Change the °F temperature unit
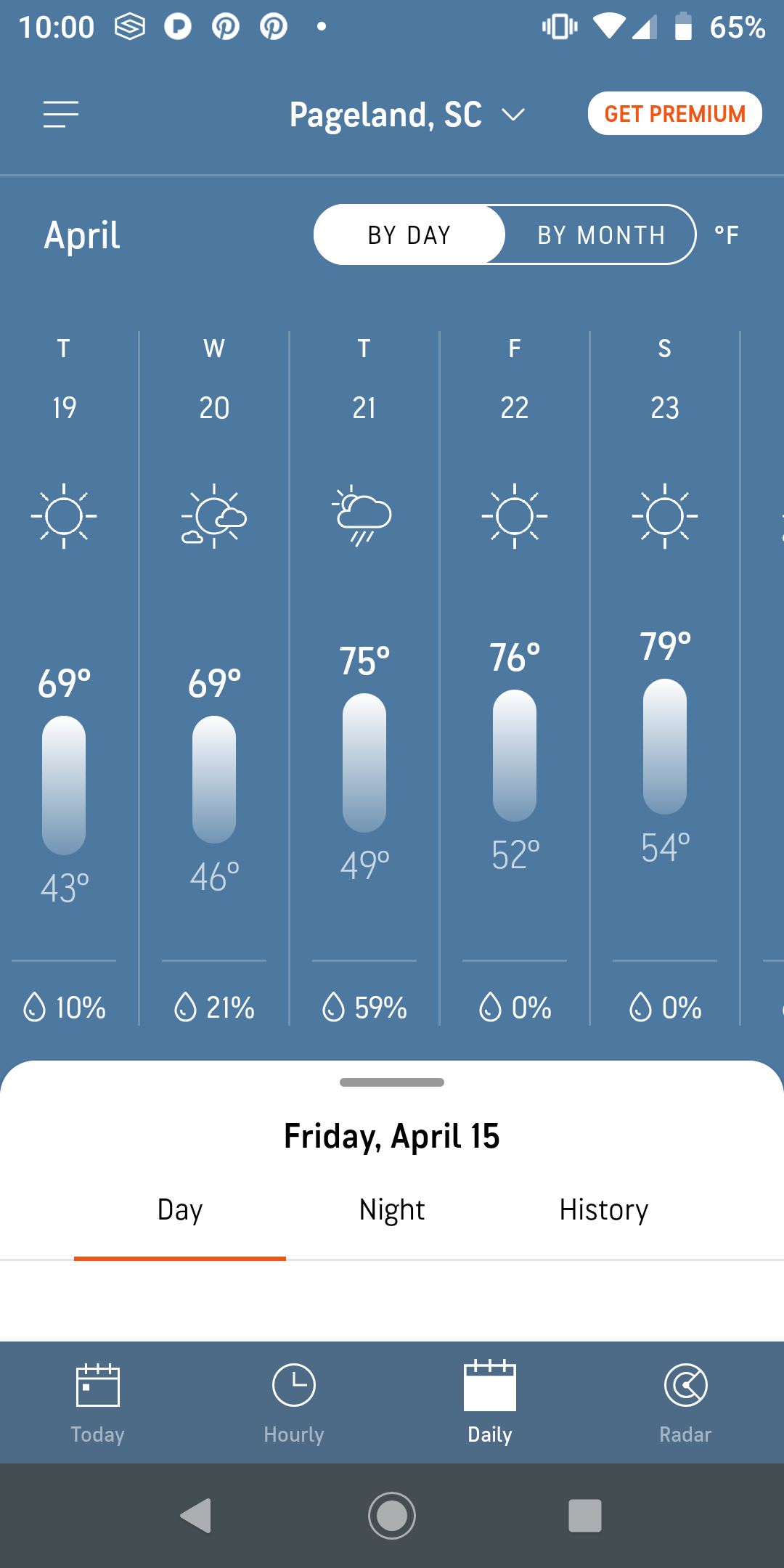Screen dimensions: 784x1568 click(727, 235)
